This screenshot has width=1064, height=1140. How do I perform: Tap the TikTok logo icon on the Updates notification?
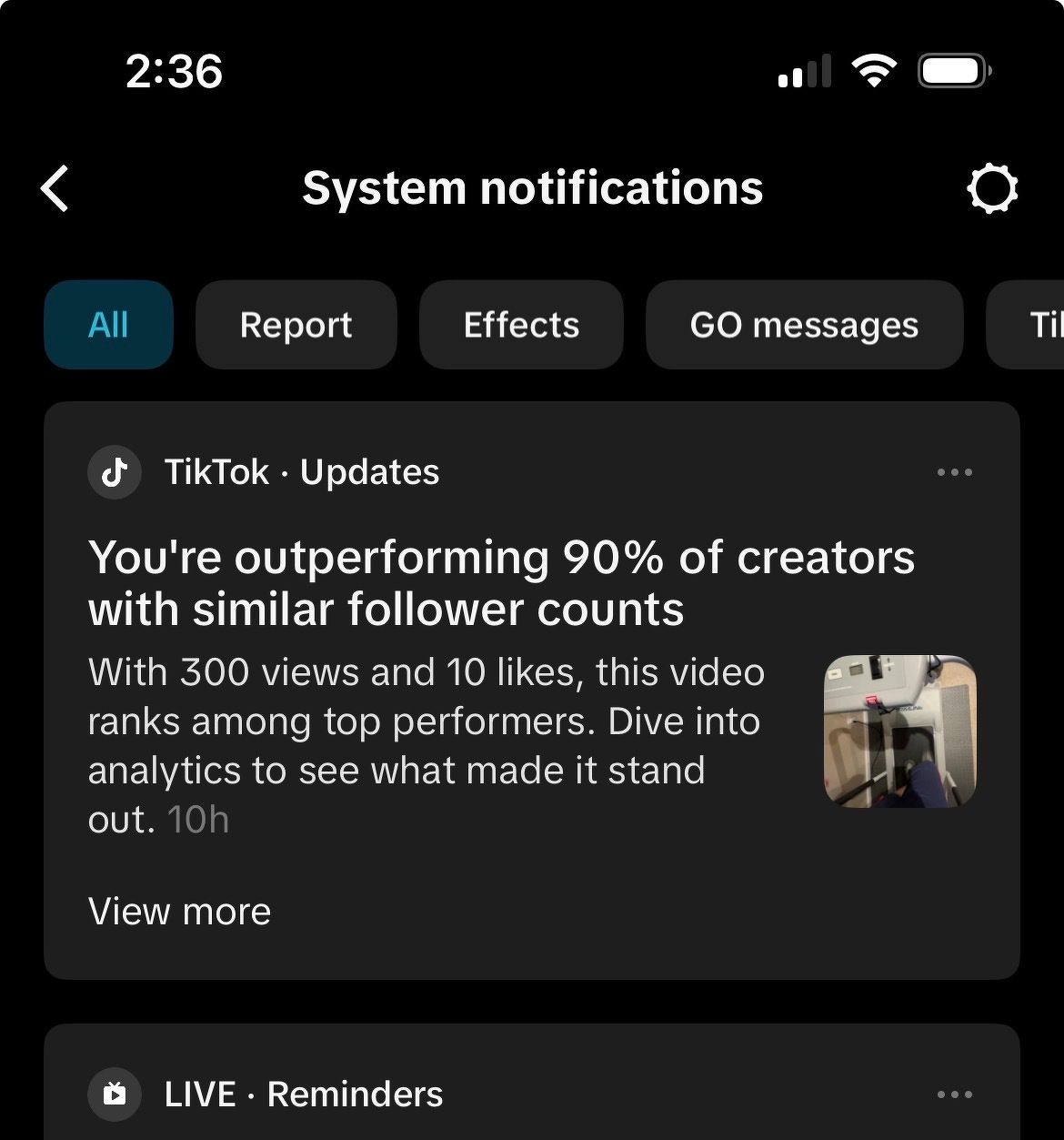(x=114, y=472)
